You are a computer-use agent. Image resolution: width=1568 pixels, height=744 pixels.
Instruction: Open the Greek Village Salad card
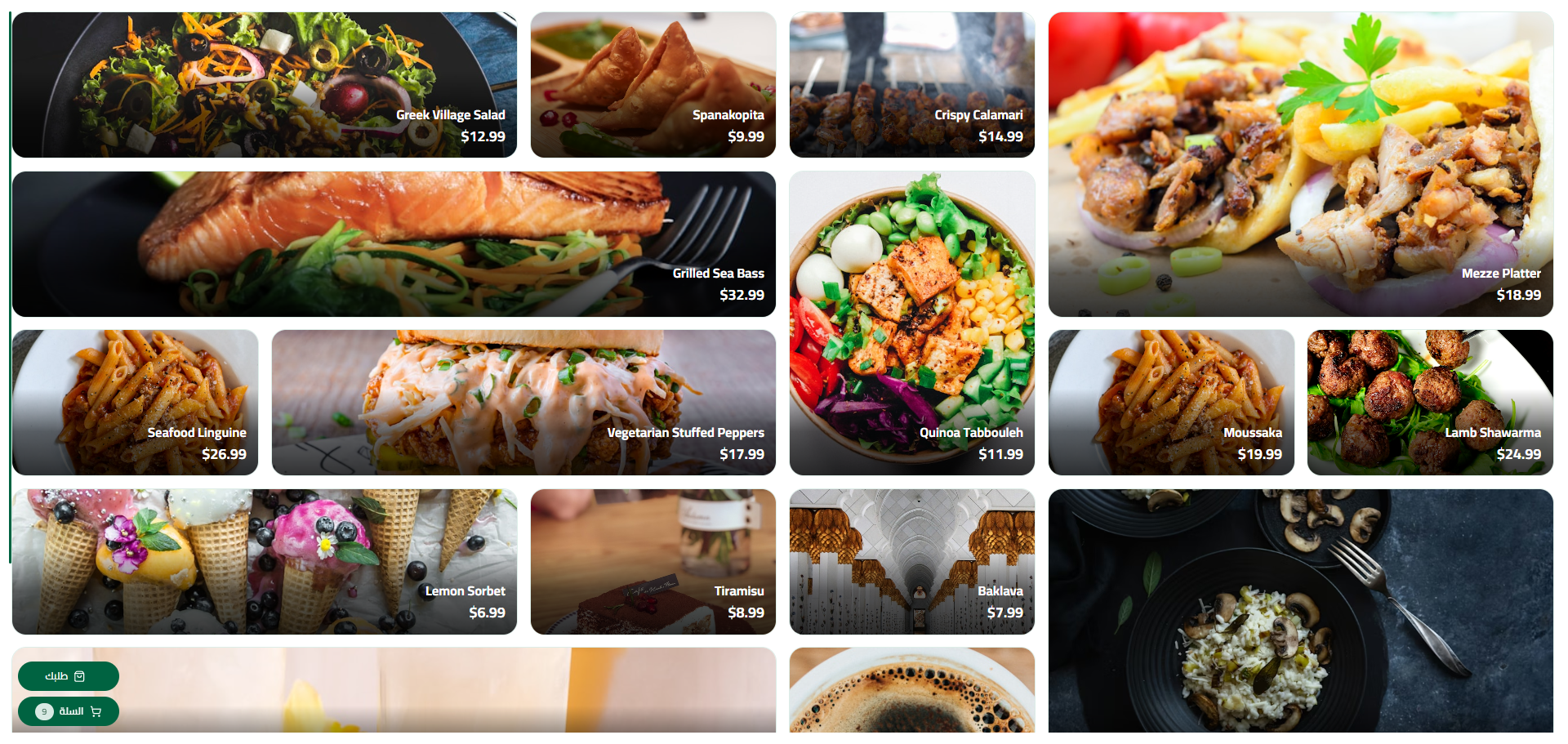tap(264, 84)
